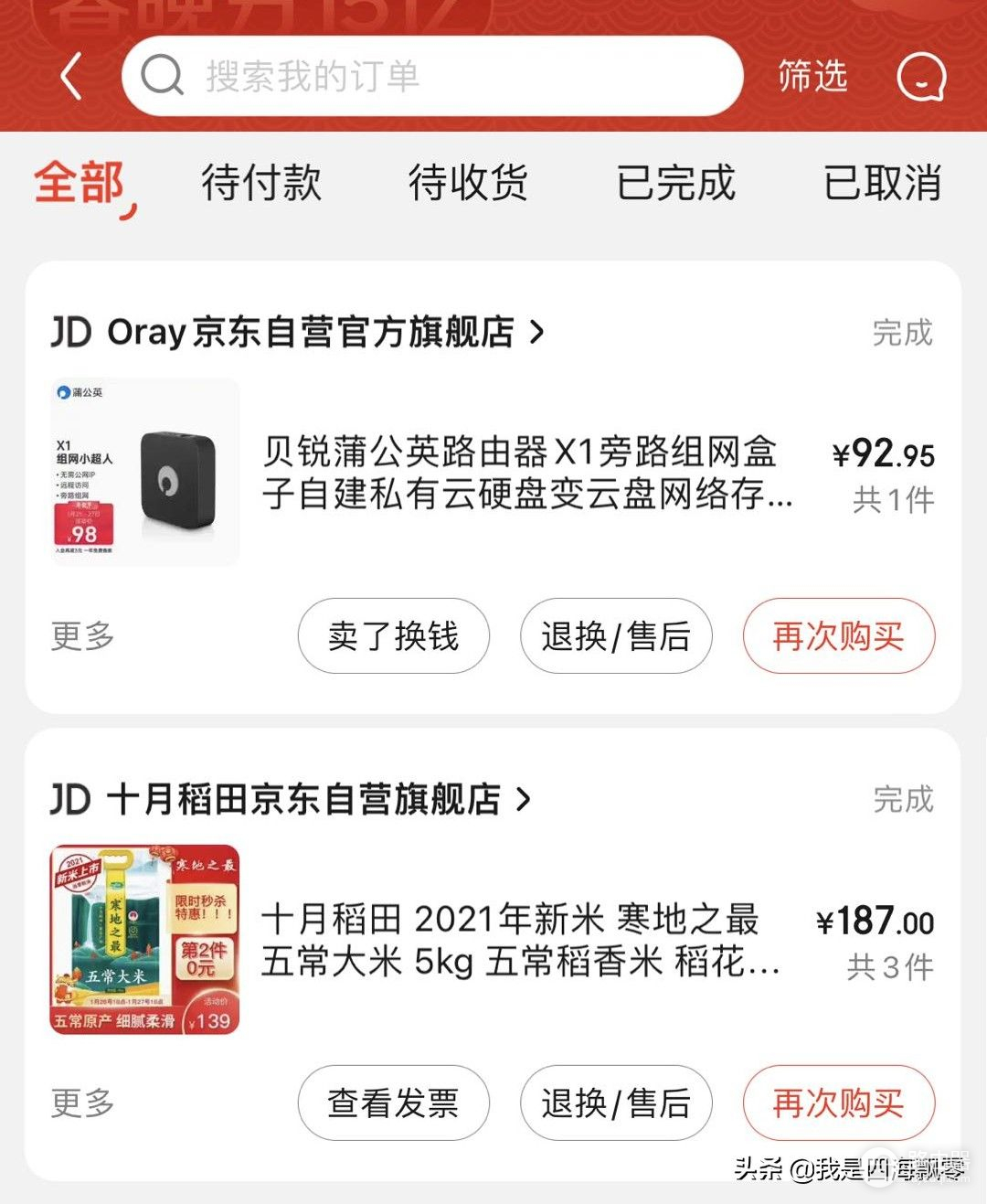This screenshot has width=987, height=1204.
Task: Tap 再次购买 for the Oray router
Action: coord(838,635)
